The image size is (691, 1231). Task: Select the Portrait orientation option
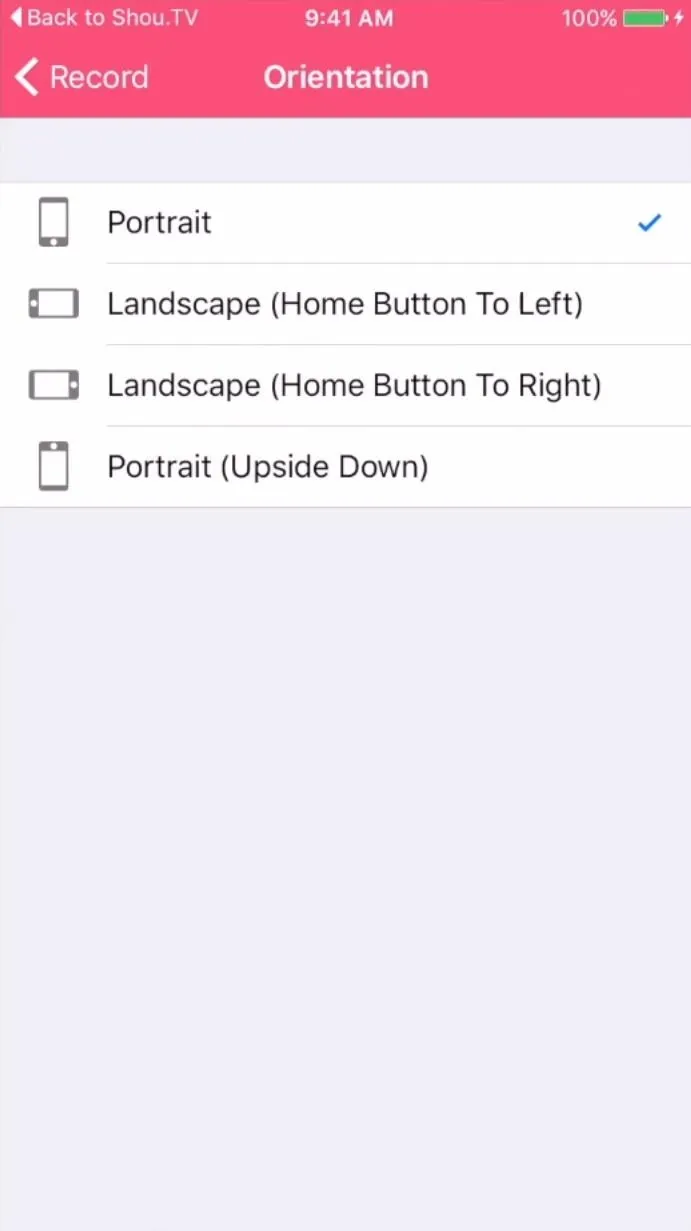click(345, 223)
